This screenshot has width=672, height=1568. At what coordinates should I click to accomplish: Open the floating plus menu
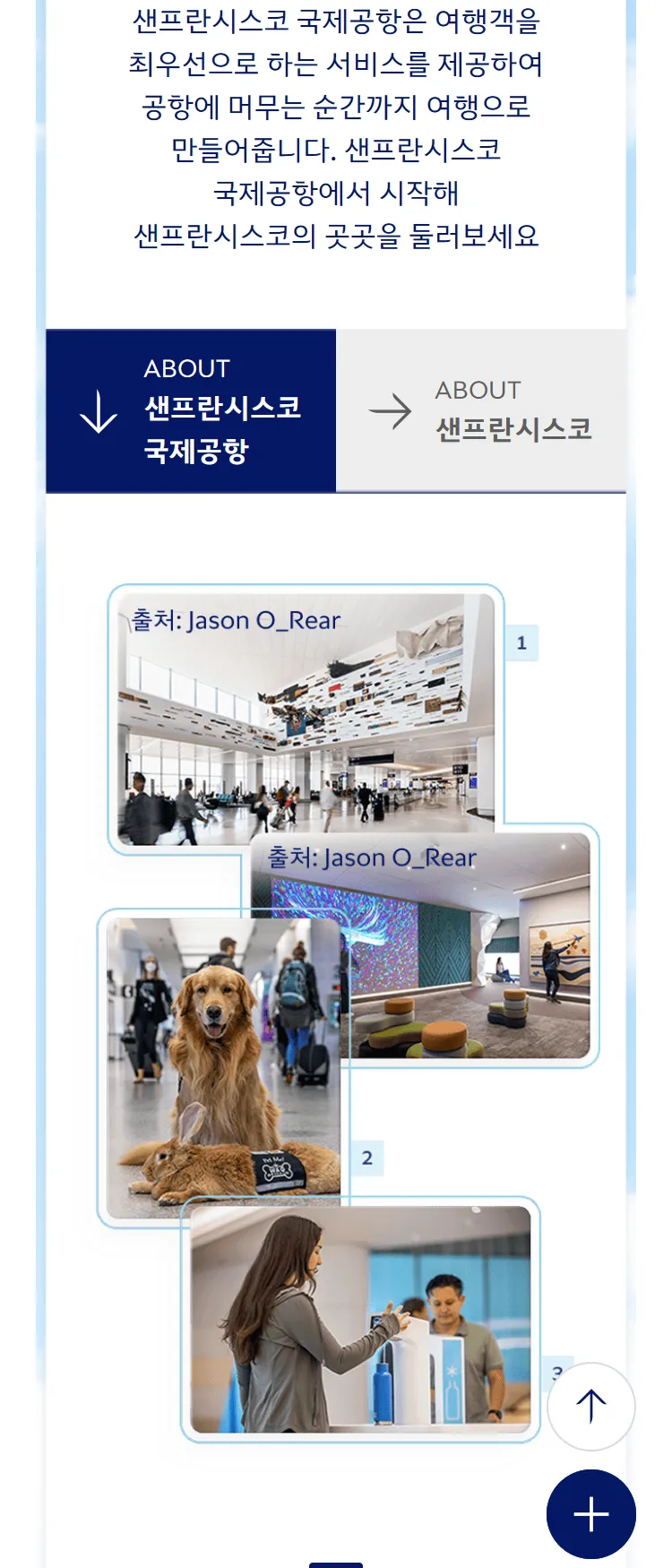tap(590, 1514)
